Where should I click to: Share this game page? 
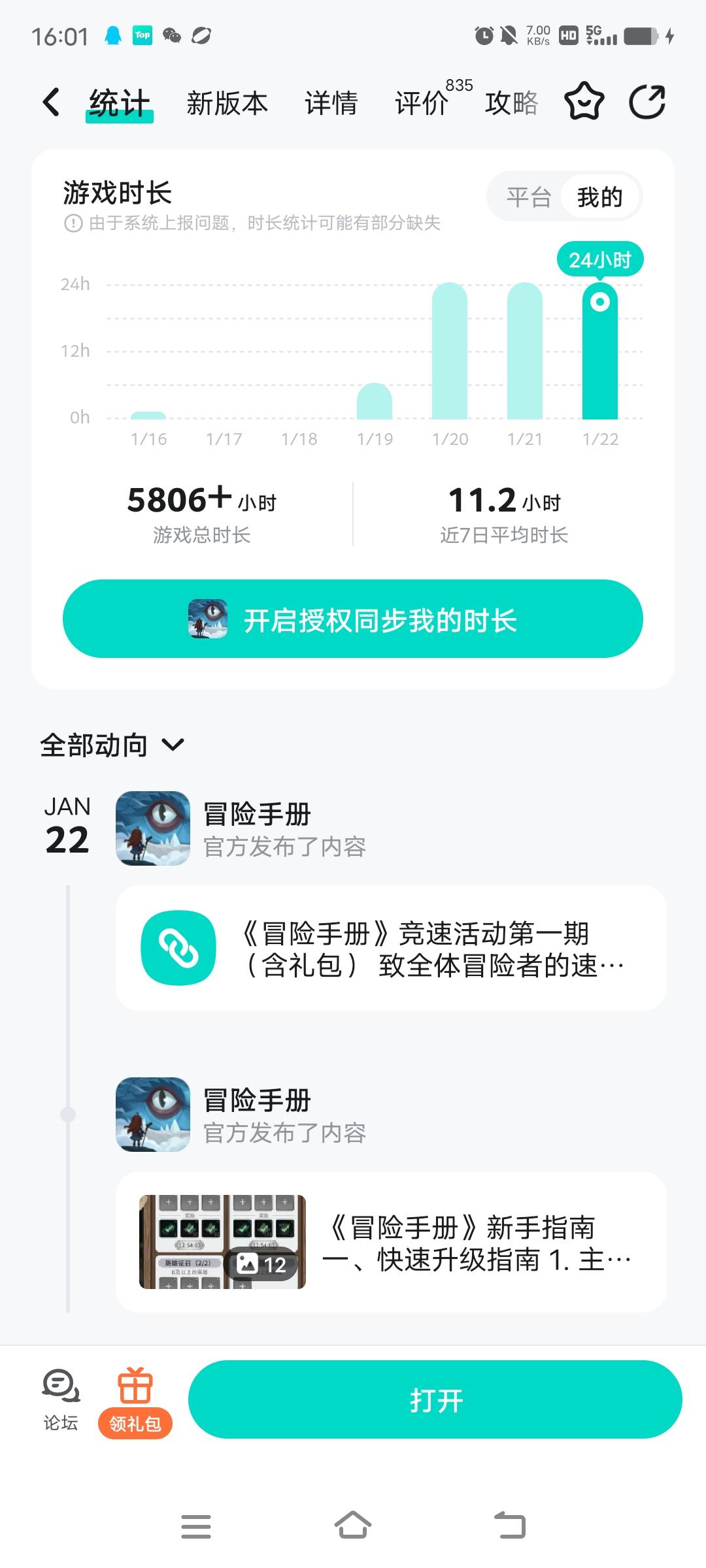(x=647, y=102)
